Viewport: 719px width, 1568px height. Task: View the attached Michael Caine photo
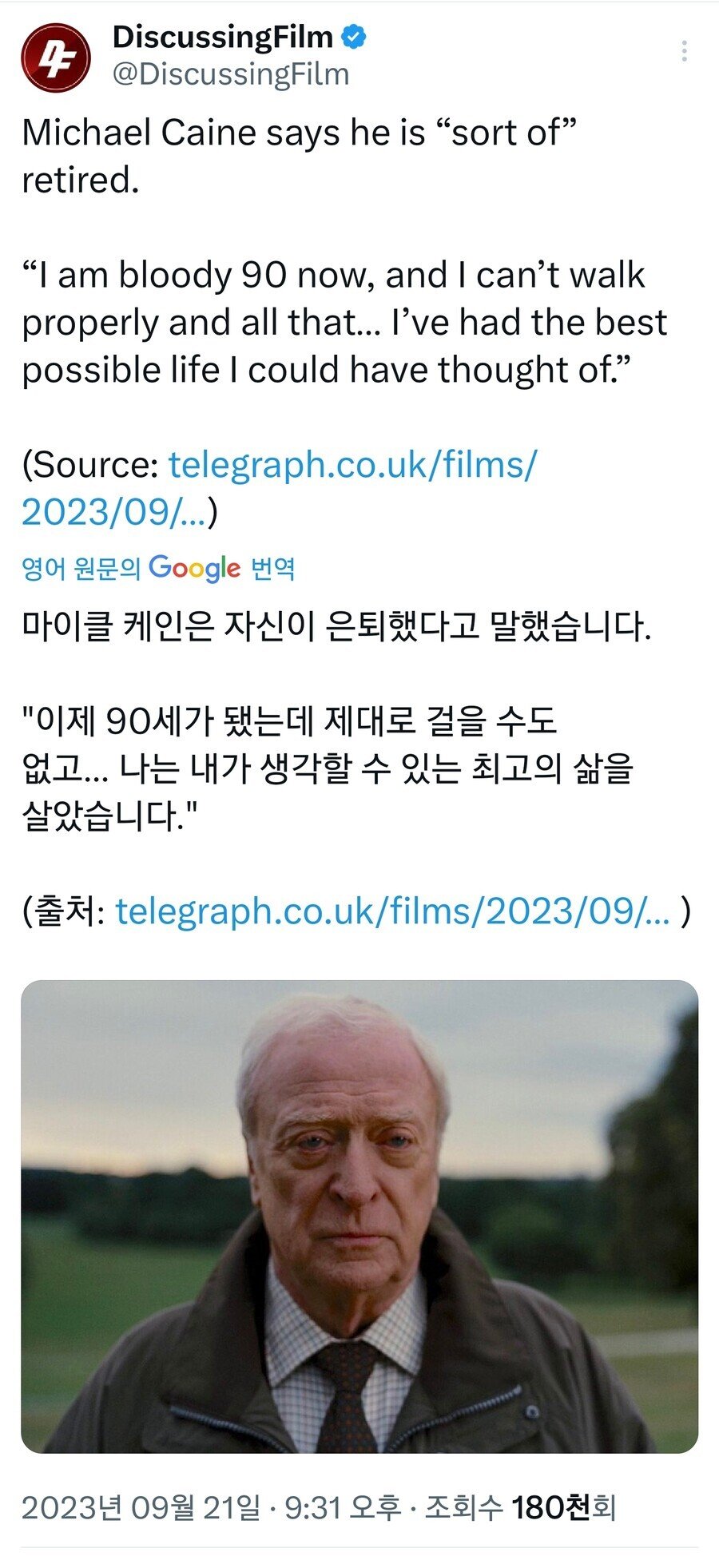tap(359, 1215)
